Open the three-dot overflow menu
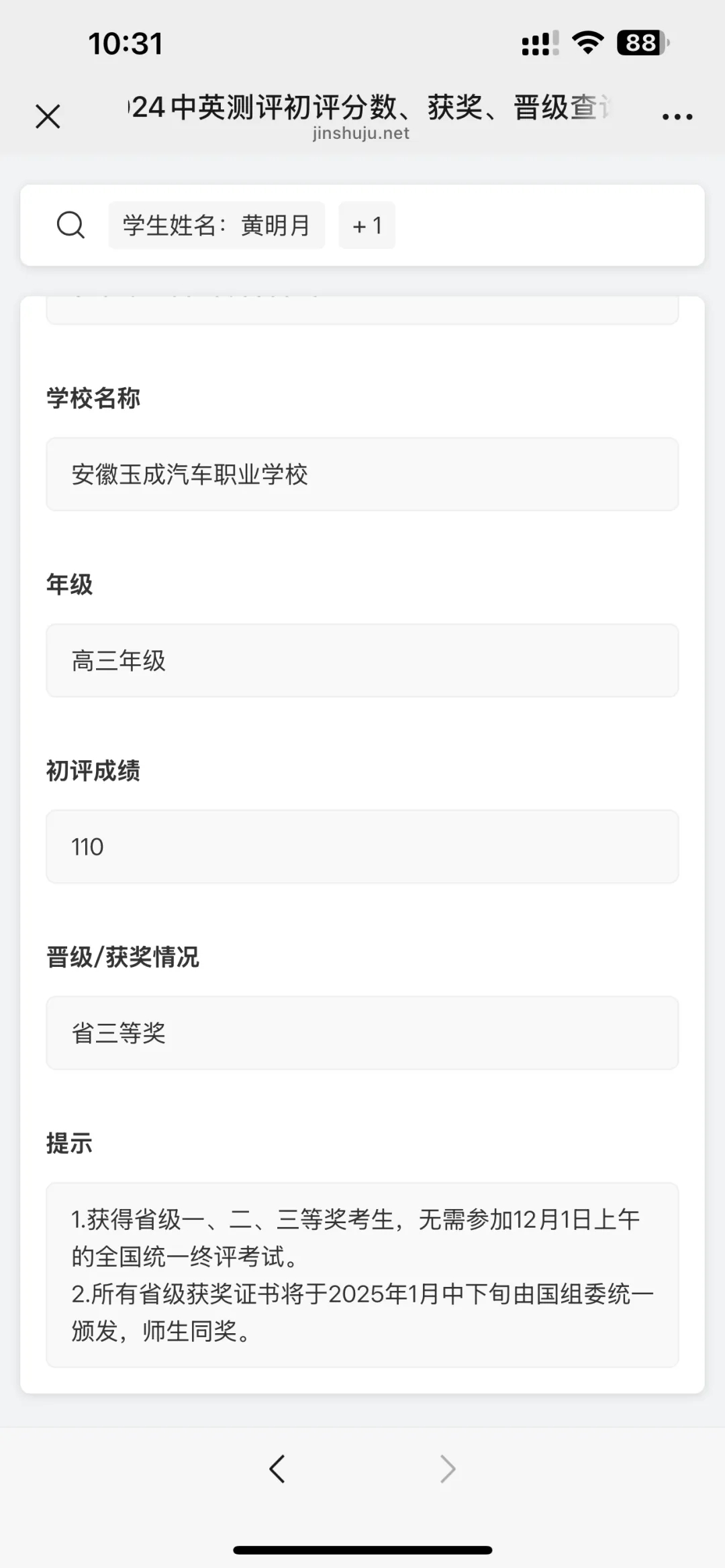Screen dimensions: 725x1568 (677, 117)
